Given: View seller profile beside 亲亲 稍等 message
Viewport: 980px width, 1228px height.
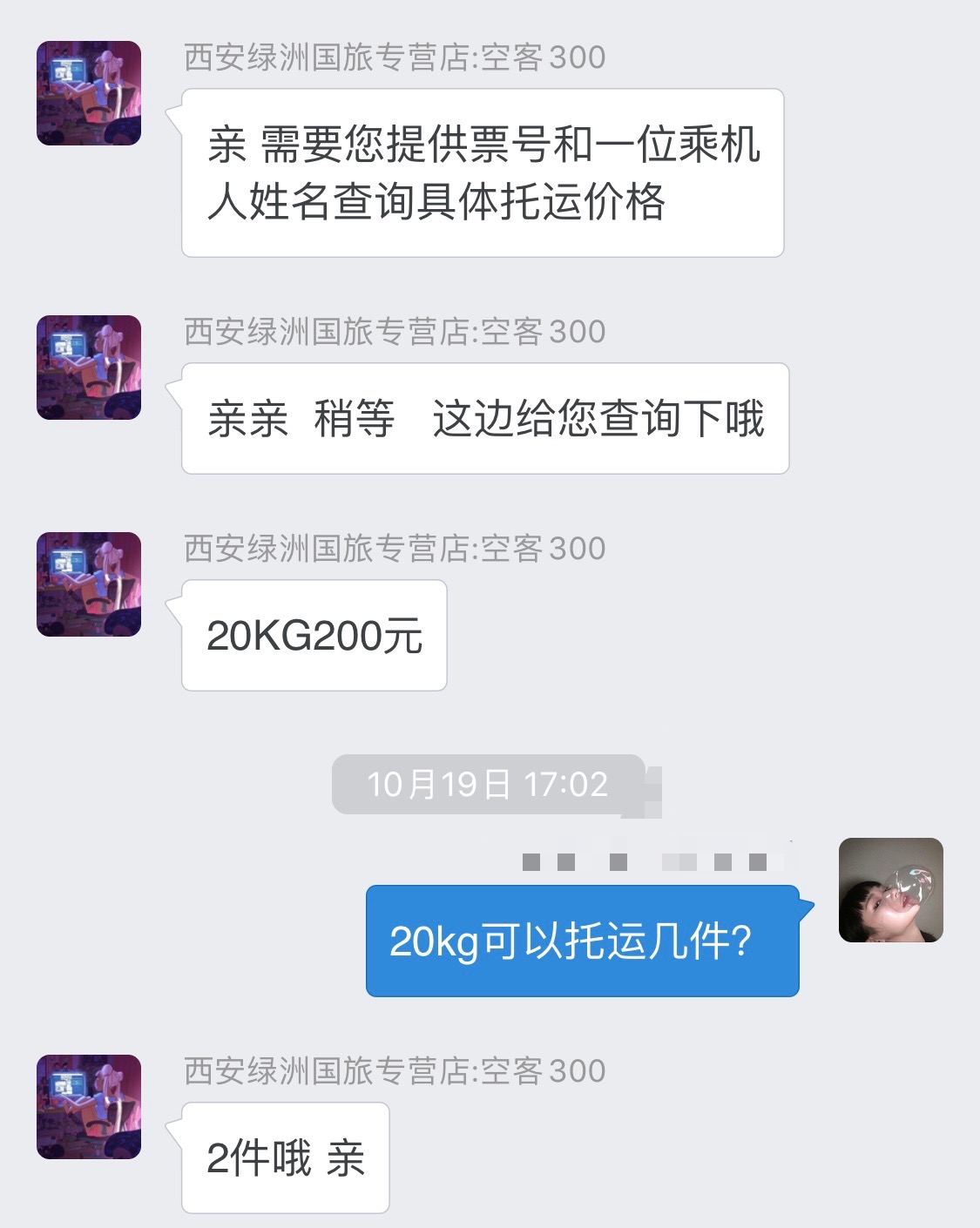Looking at the screenshot, I should pyautogui.click(x=89, y=368).
